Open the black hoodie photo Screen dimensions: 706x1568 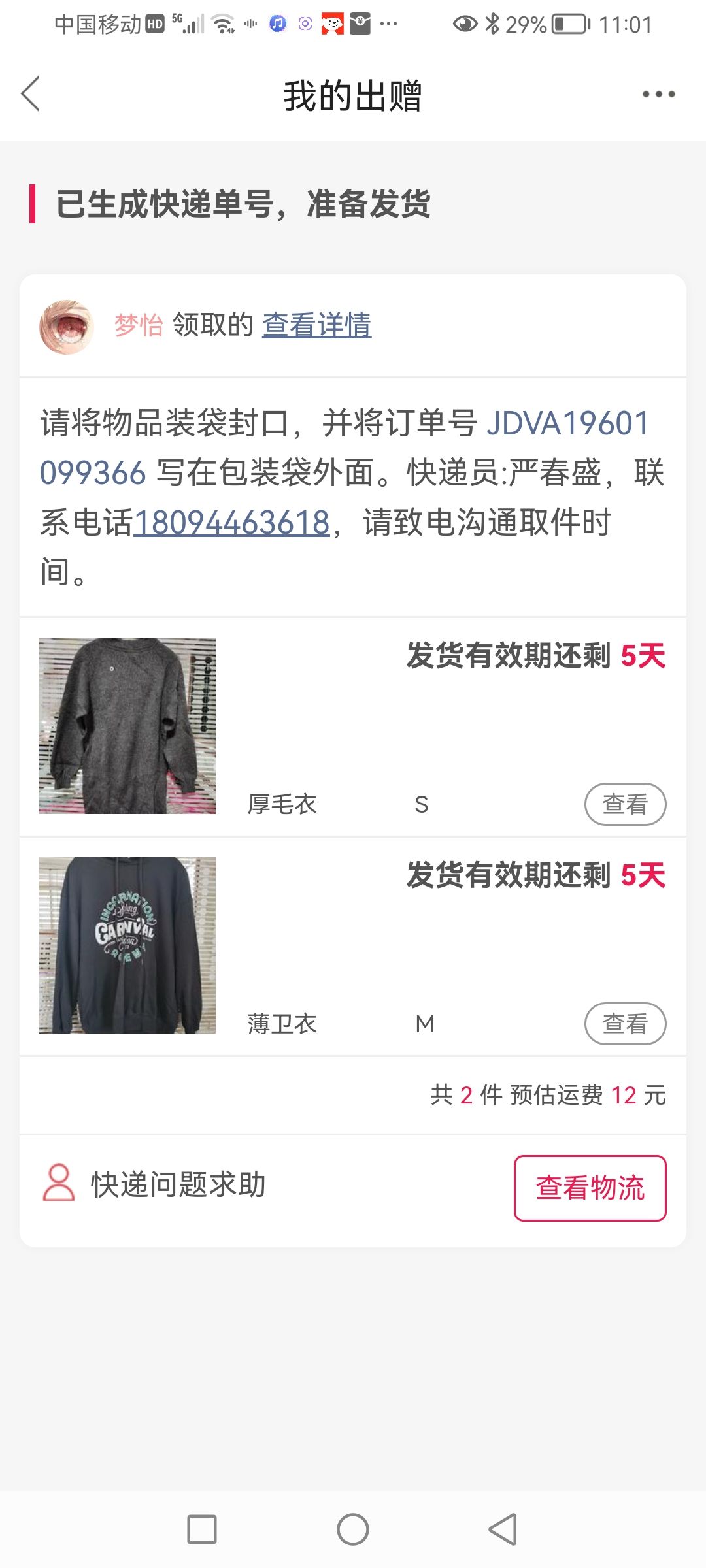pyautogui.click(x=127, y=945)
